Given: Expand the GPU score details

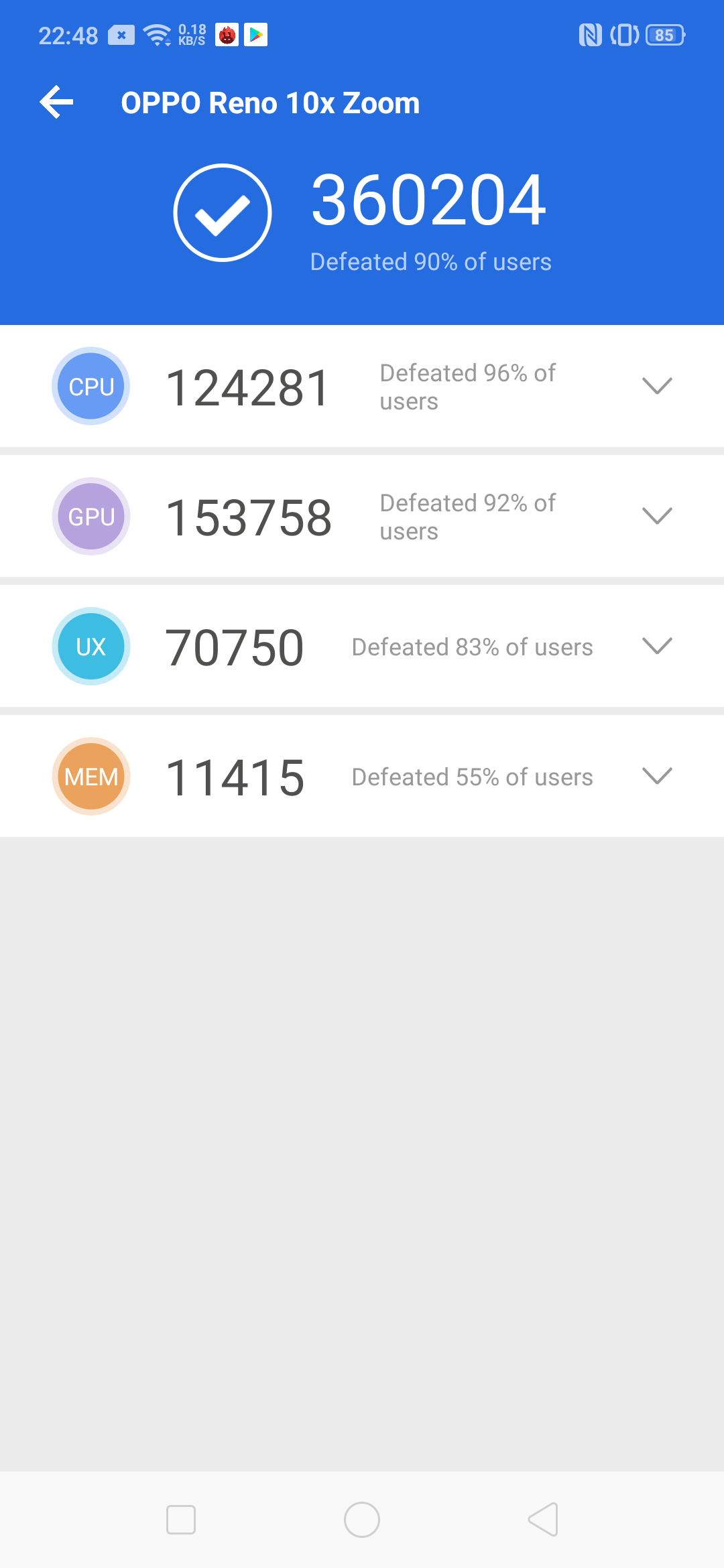Looking at the screenshot, I should (x=656, y=516).
